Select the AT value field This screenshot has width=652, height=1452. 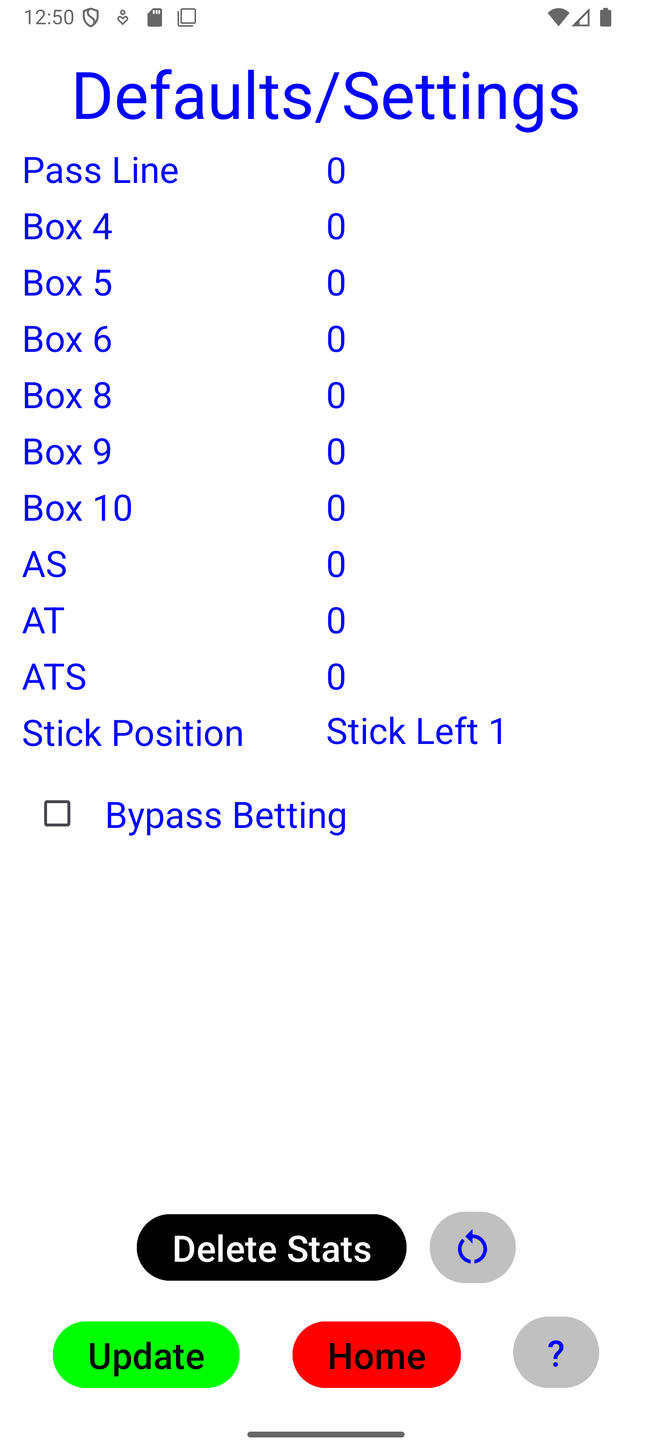point(336,621)
